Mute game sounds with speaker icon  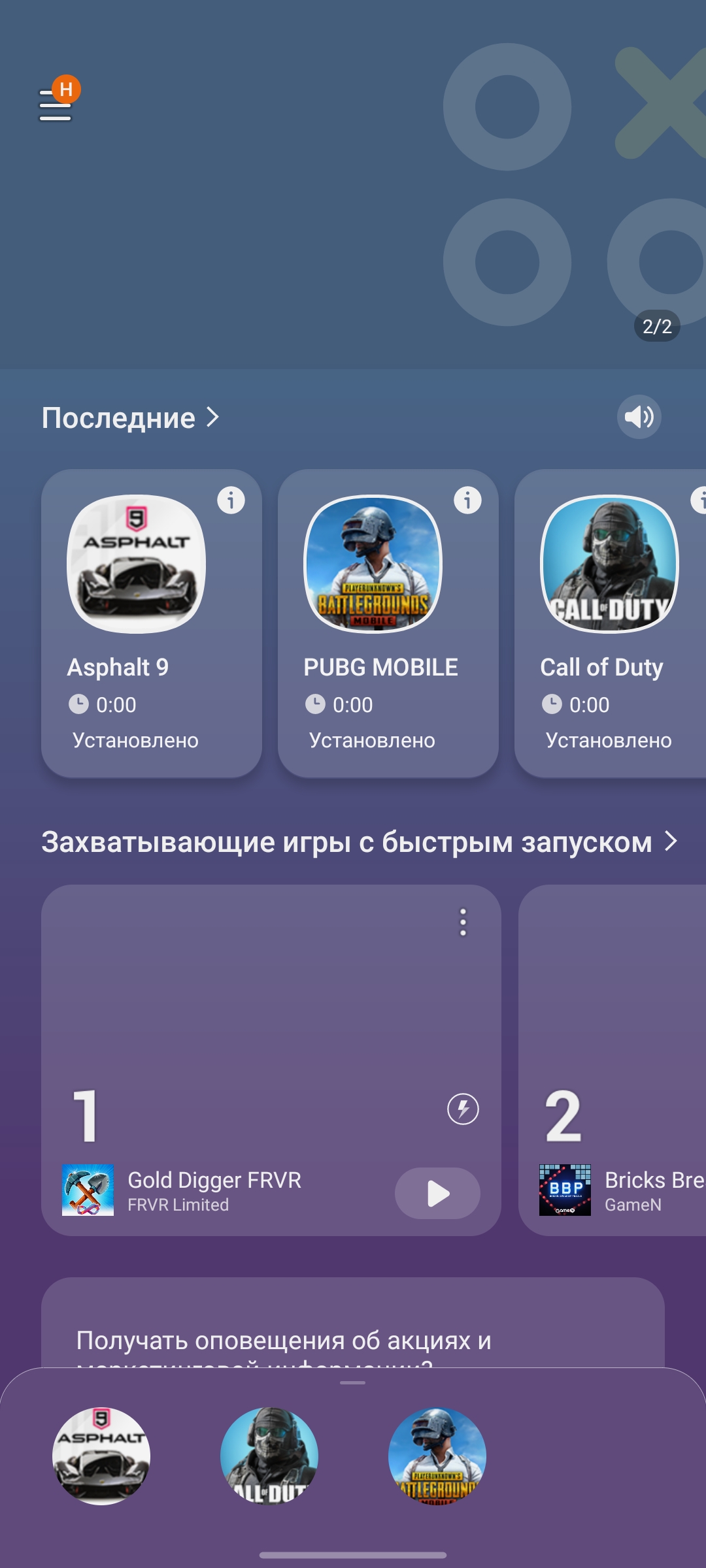pyautogui.click(x=639, y=417)
